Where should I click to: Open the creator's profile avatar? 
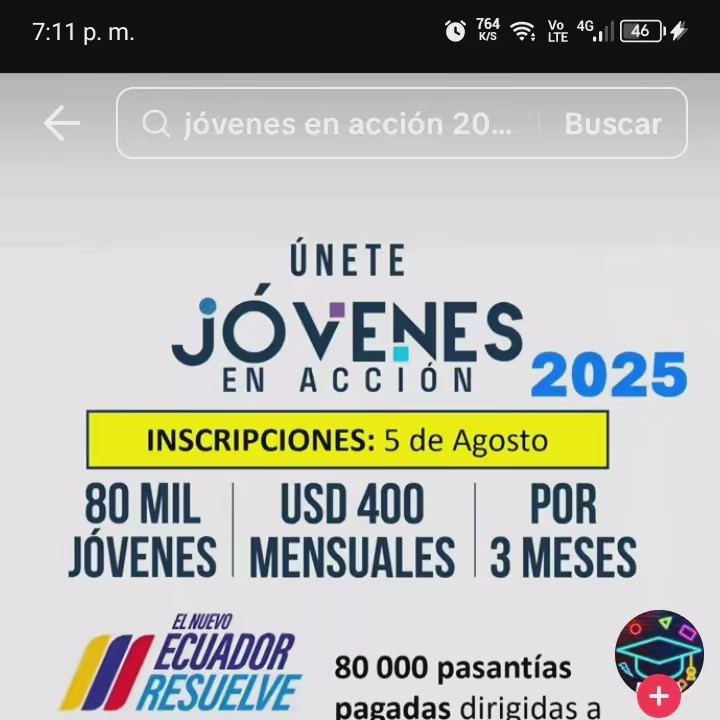coord(658,650)
